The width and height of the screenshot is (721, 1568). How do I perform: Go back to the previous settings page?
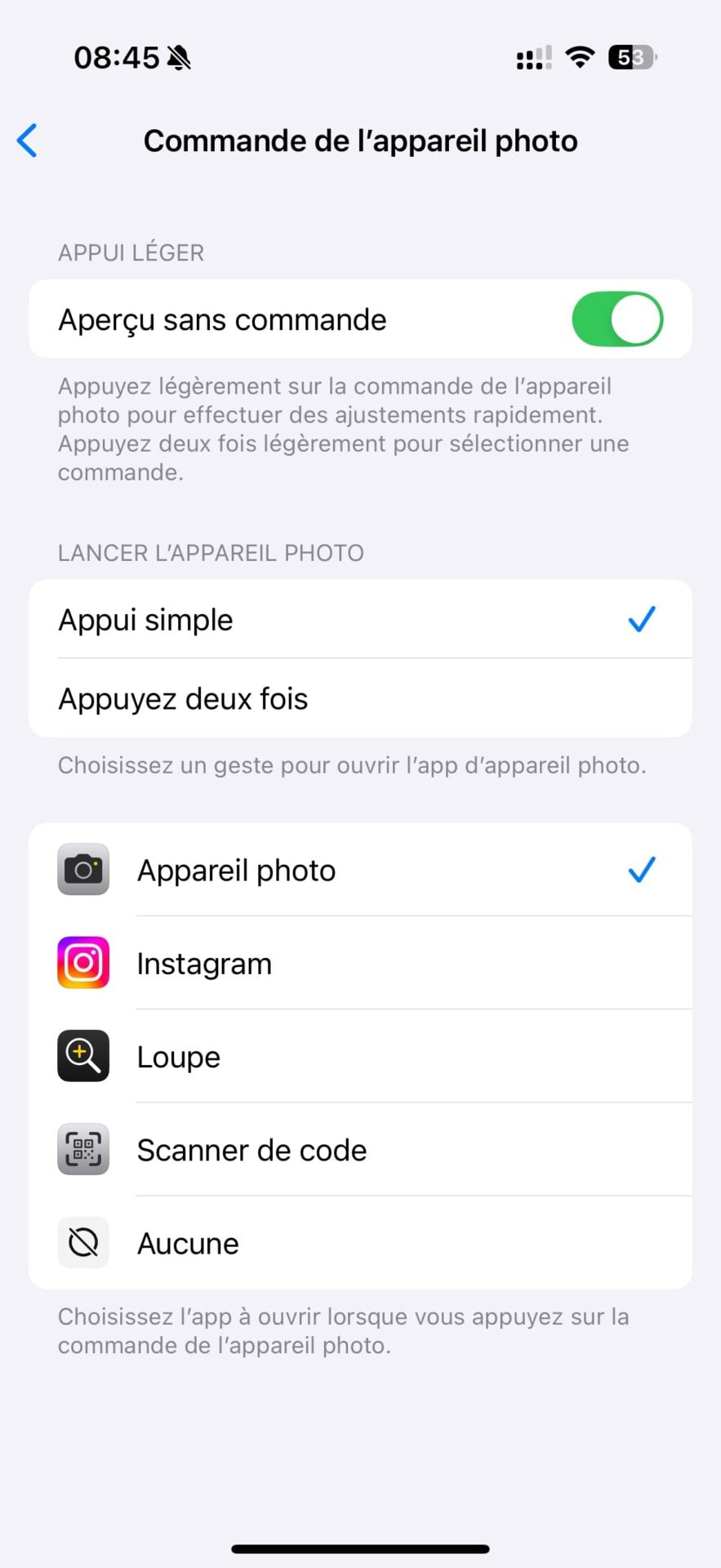pyautogui.click(x=28, y=140)
